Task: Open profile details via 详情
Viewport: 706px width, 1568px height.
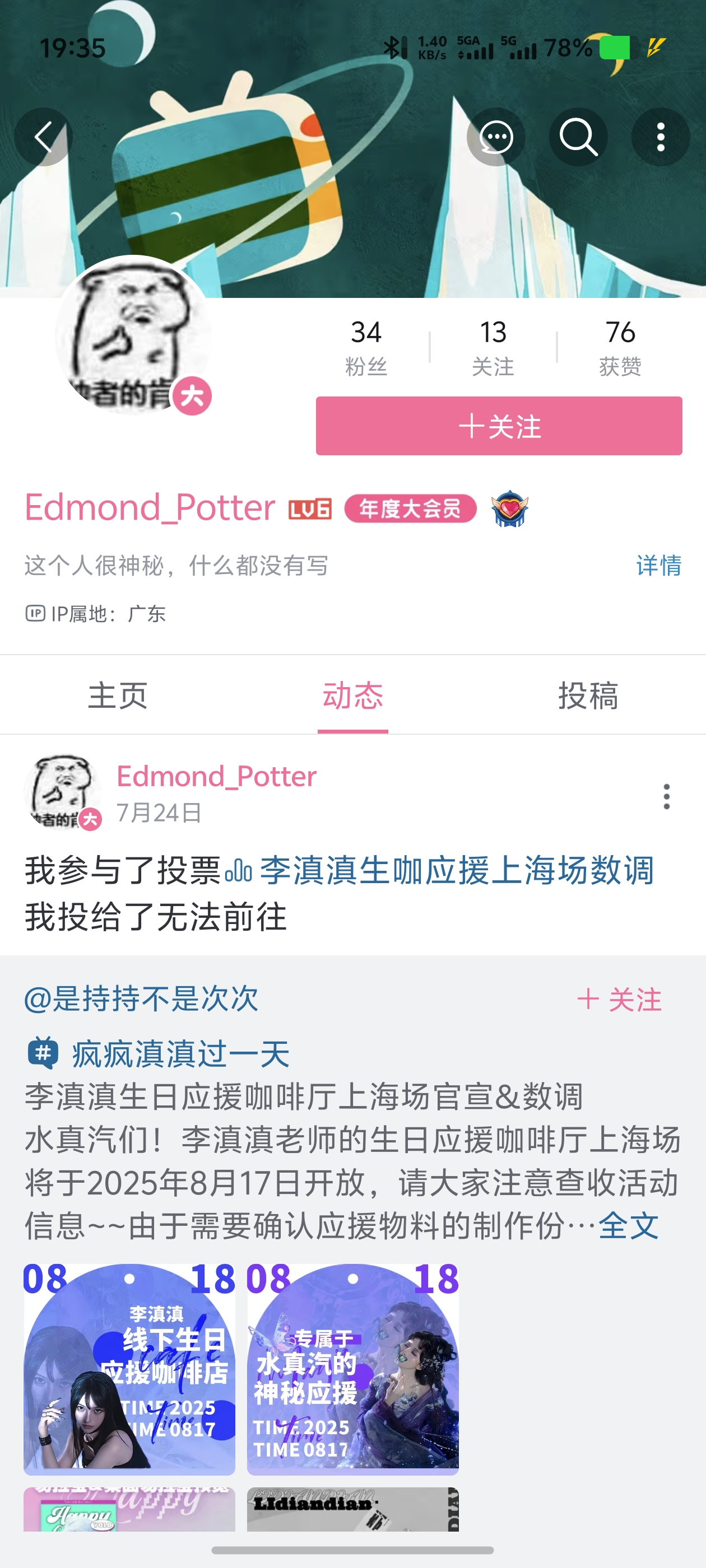Action: coord(658,566)
